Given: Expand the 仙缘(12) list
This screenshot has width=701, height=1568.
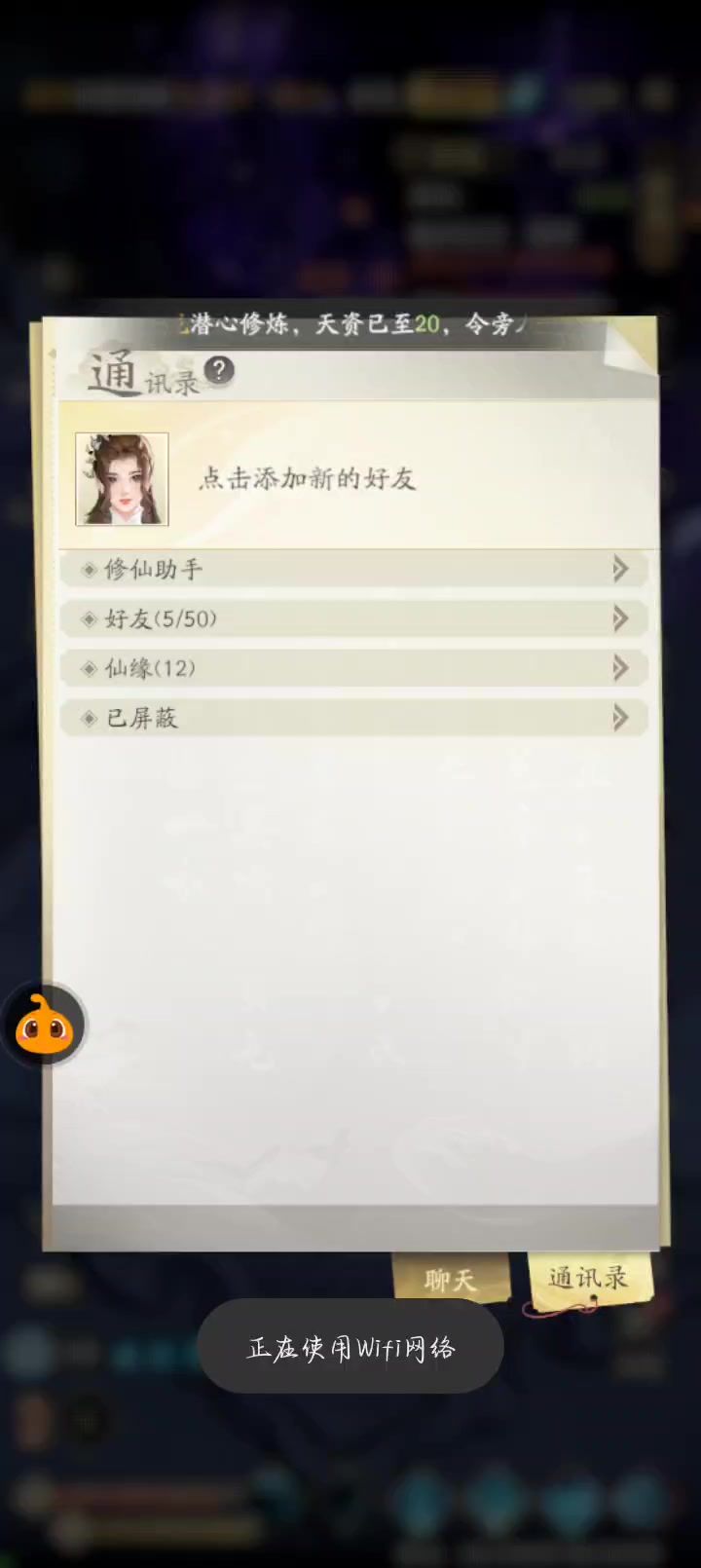Looking at the screenshot, I should coord(354,668).
